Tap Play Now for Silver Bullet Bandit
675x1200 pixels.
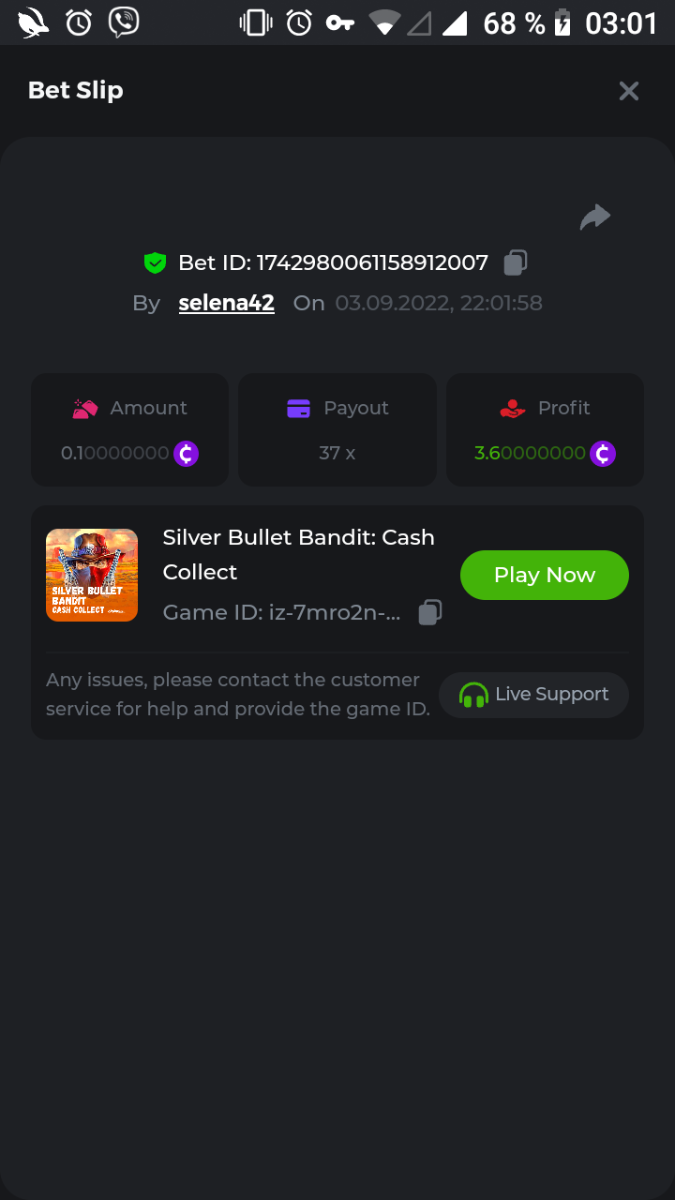pyautogui.click(x=544, y=575)
